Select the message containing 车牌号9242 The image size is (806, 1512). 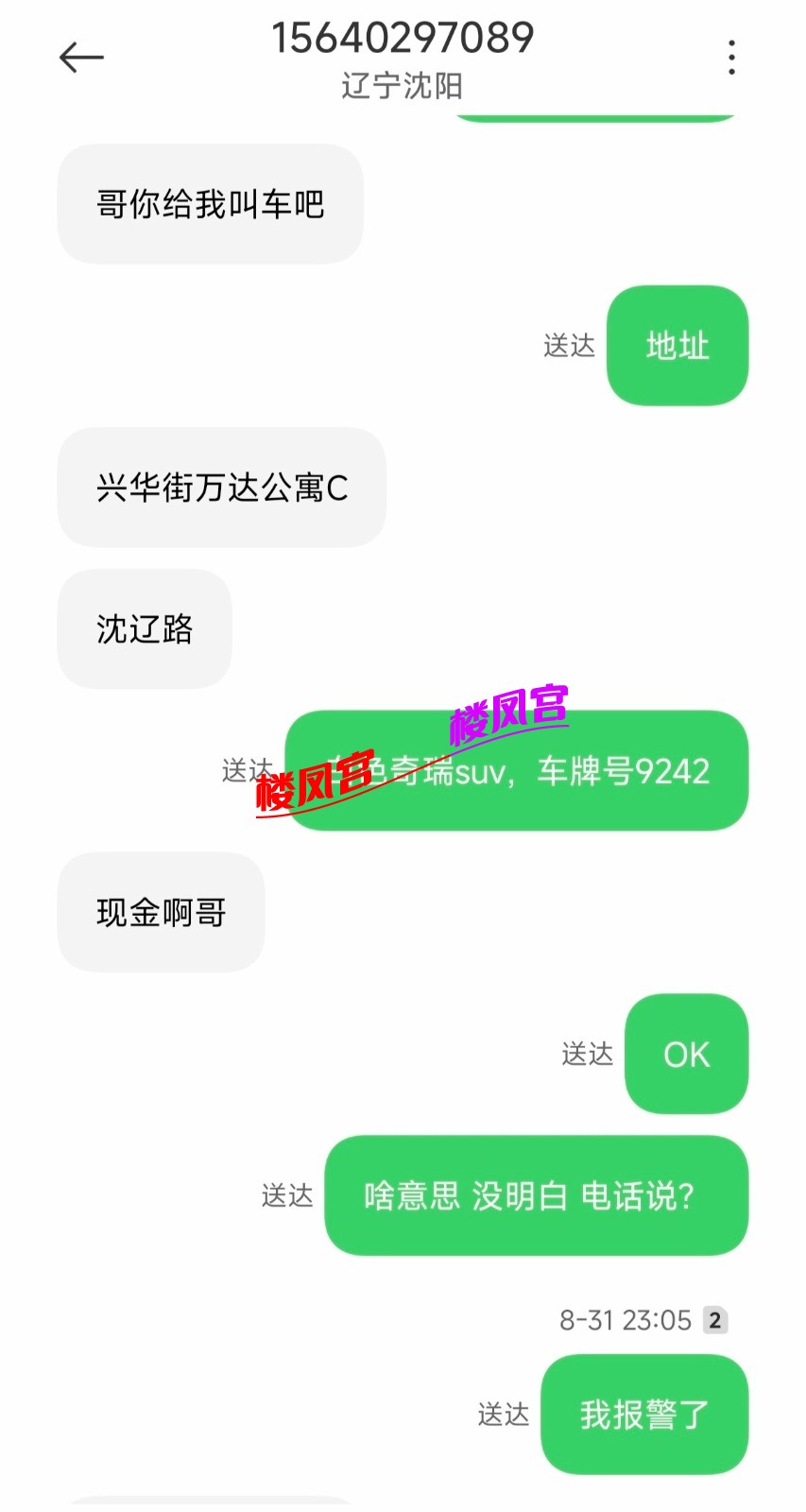516,771
